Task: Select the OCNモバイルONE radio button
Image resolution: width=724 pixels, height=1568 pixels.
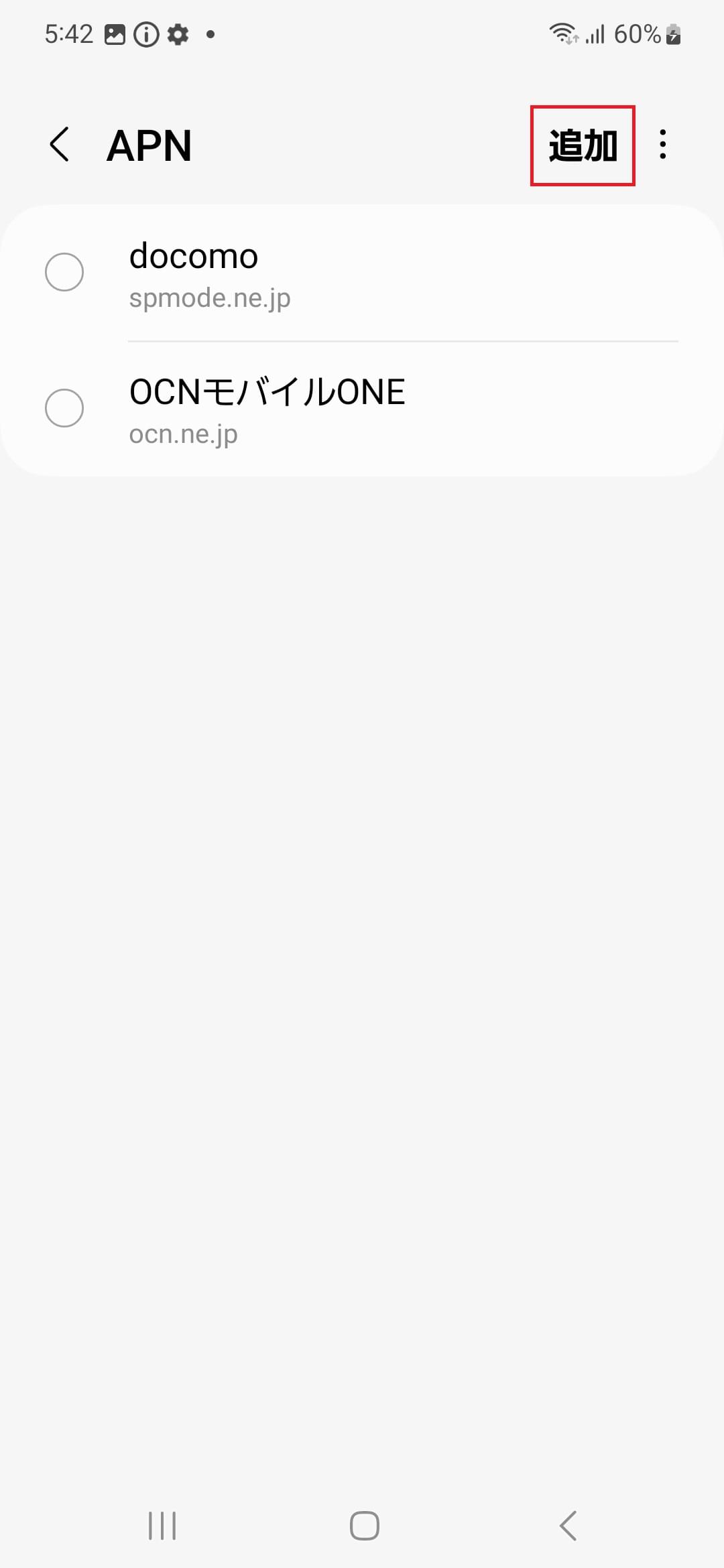Action: [64, 408]
